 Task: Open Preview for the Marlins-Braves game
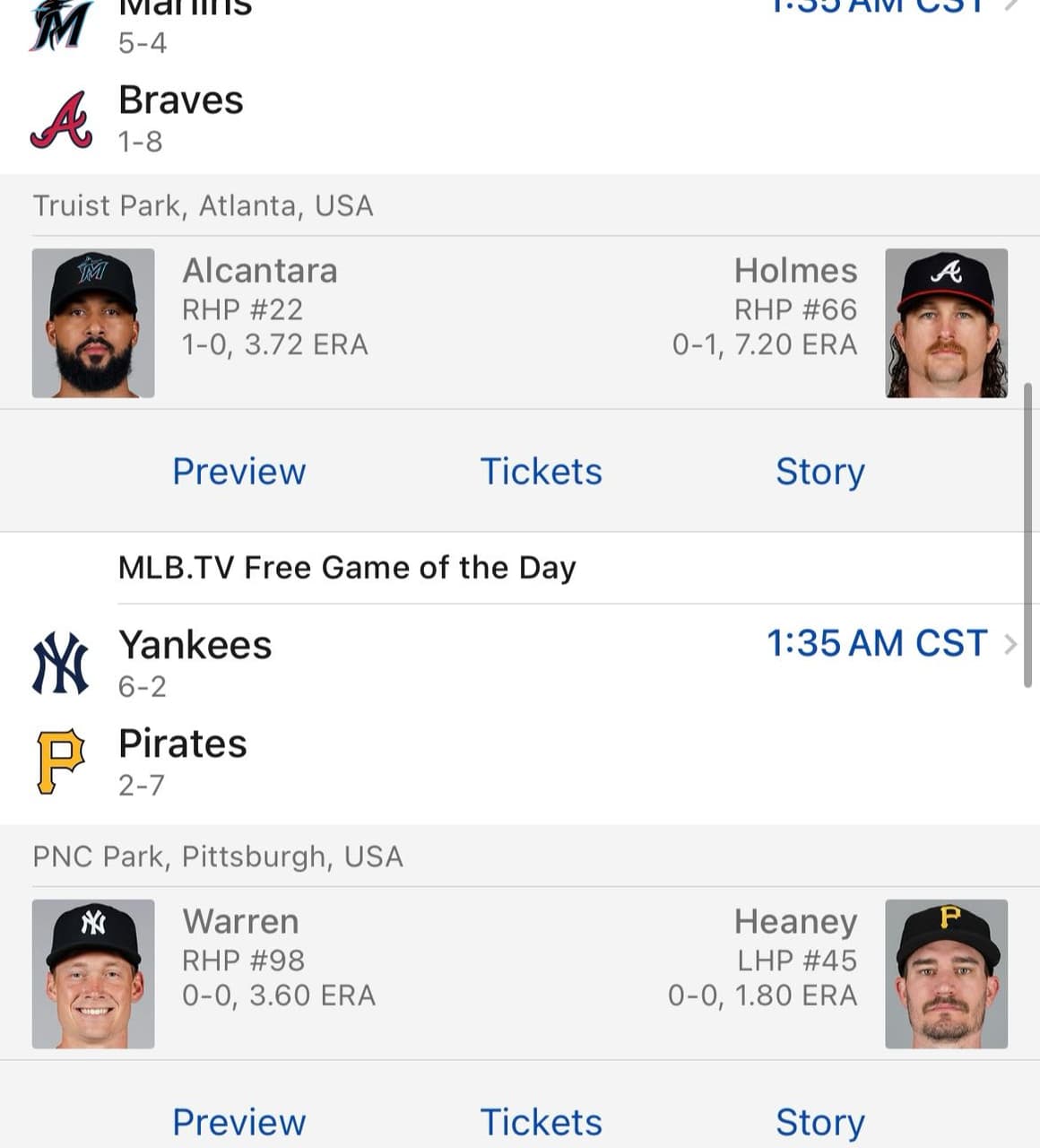tap(238, 471)
